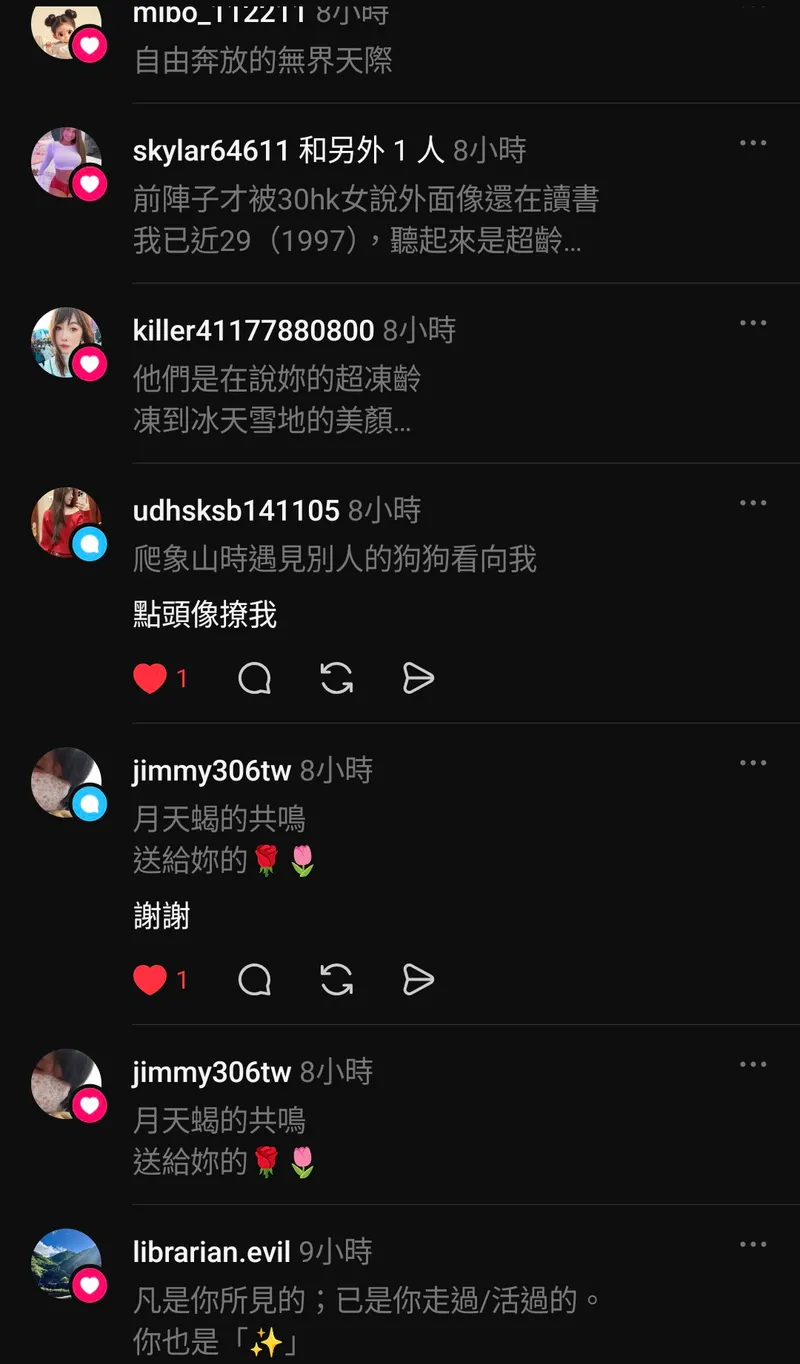Screen dimensions: 800x1364
Task: Tap the three dots beside udhsksb141105
Action: pos(753,504)
